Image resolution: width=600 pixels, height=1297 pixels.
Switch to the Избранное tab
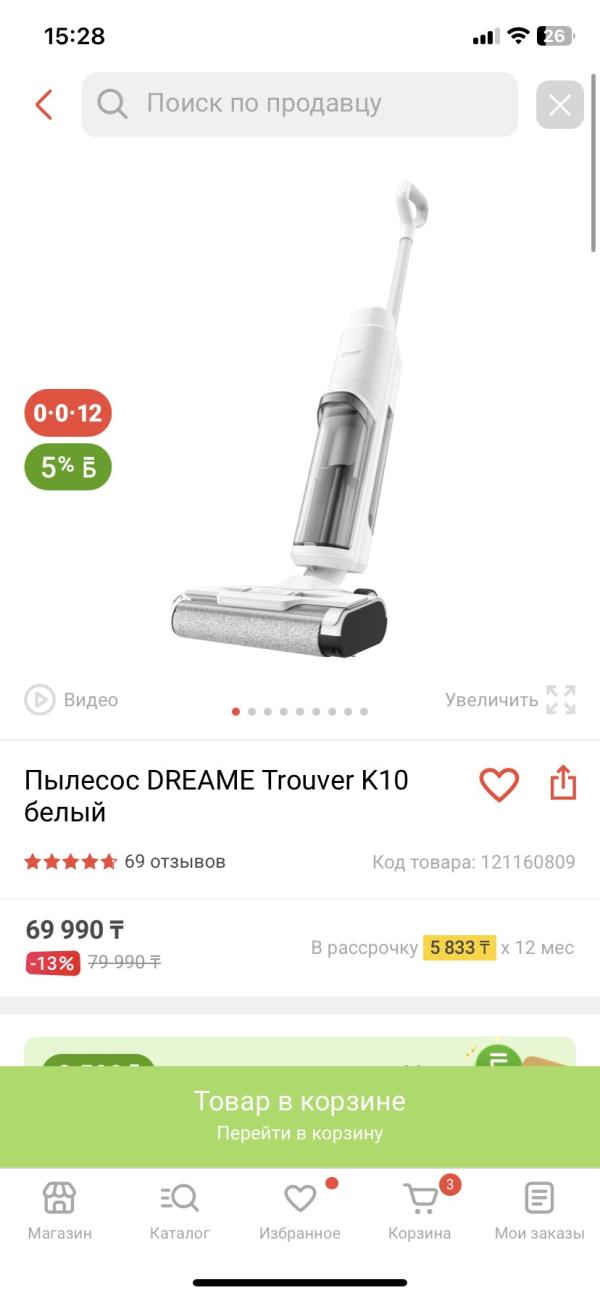(300, 1210)
